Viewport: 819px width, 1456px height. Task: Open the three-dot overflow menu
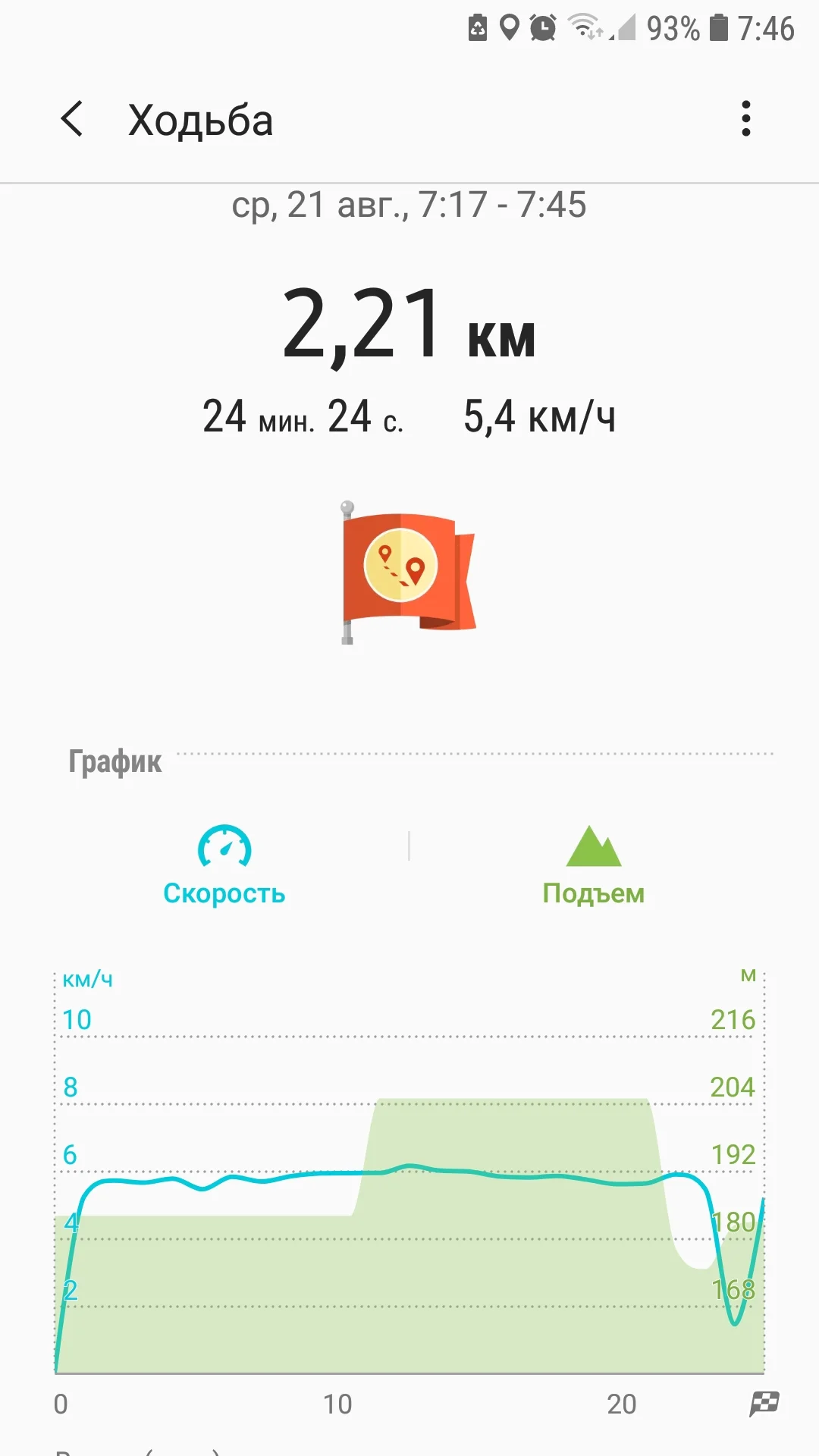pyautogui.click(x=745, y=119)
